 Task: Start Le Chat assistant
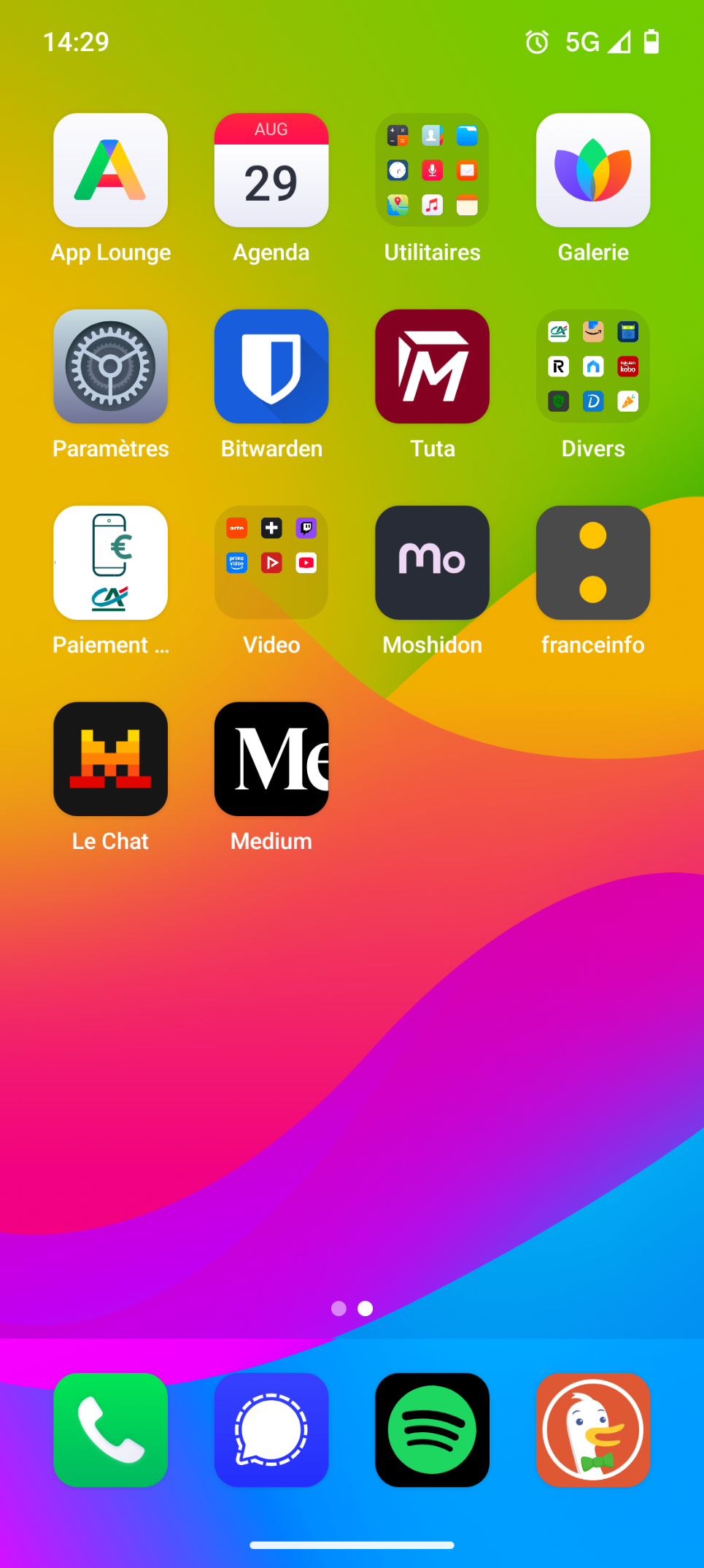(x=110, y=759)
